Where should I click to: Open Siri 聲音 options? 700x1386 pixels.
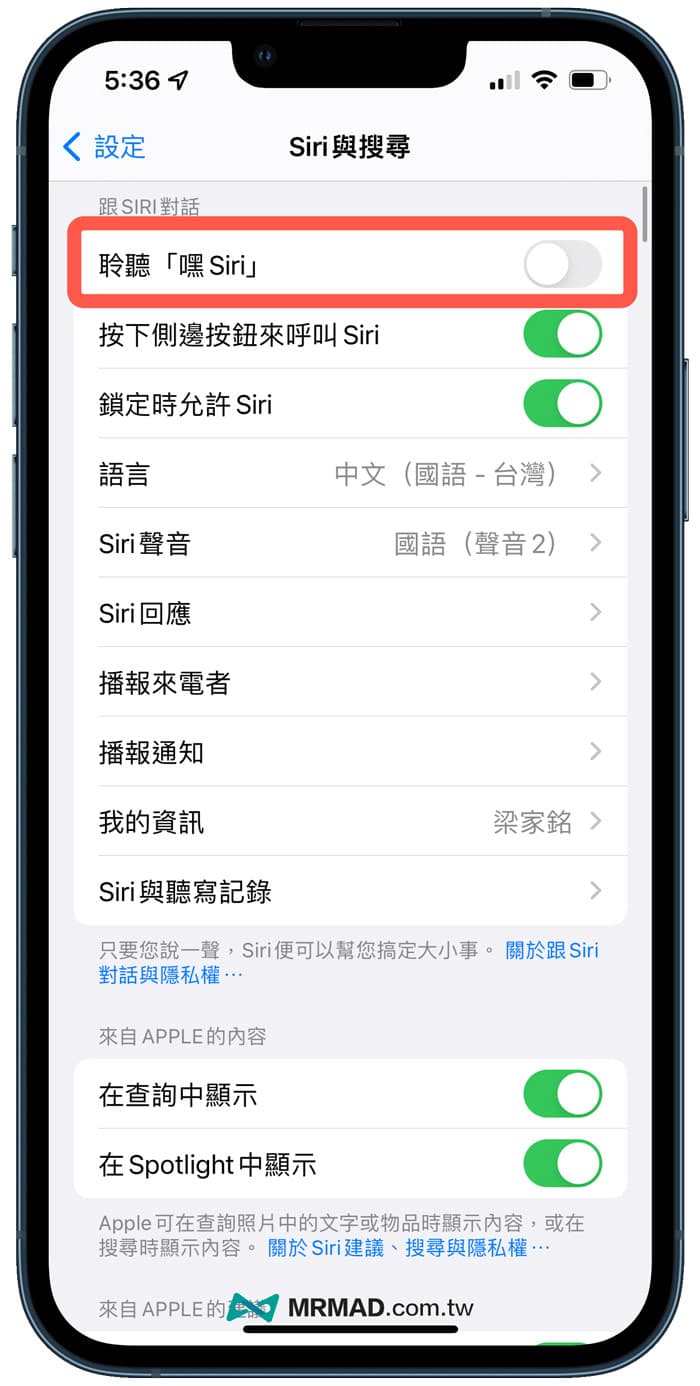point(350,544)
